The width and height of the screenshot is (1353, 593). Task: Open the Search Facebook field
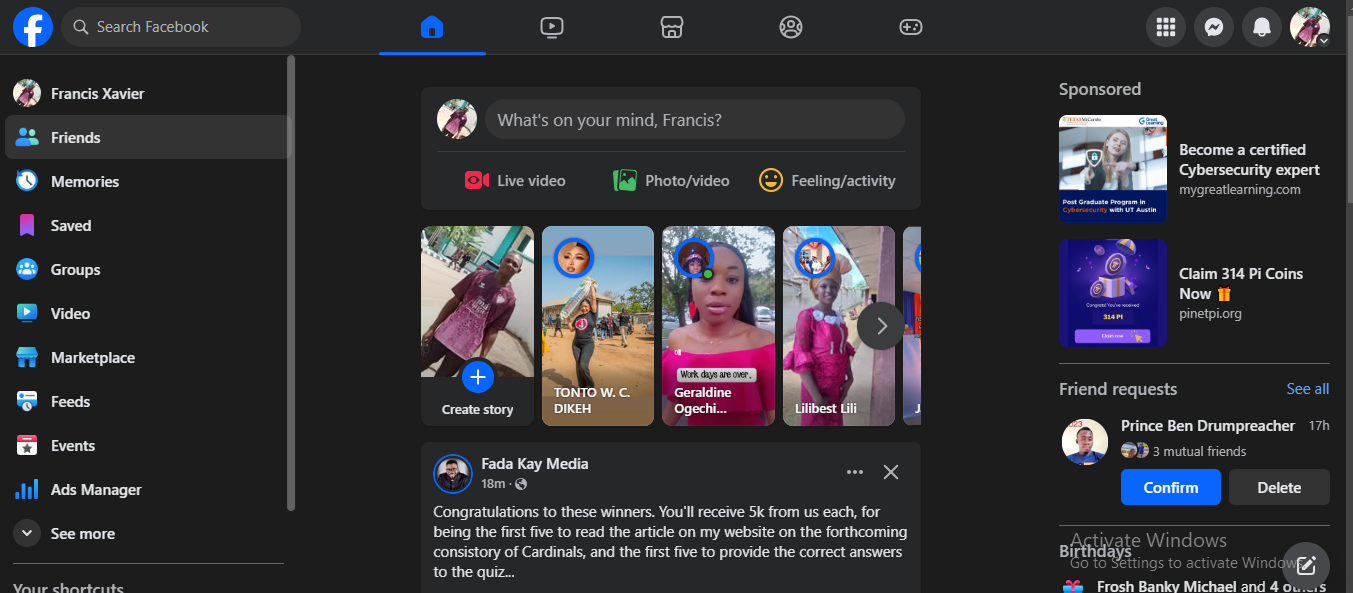point(181,27)
